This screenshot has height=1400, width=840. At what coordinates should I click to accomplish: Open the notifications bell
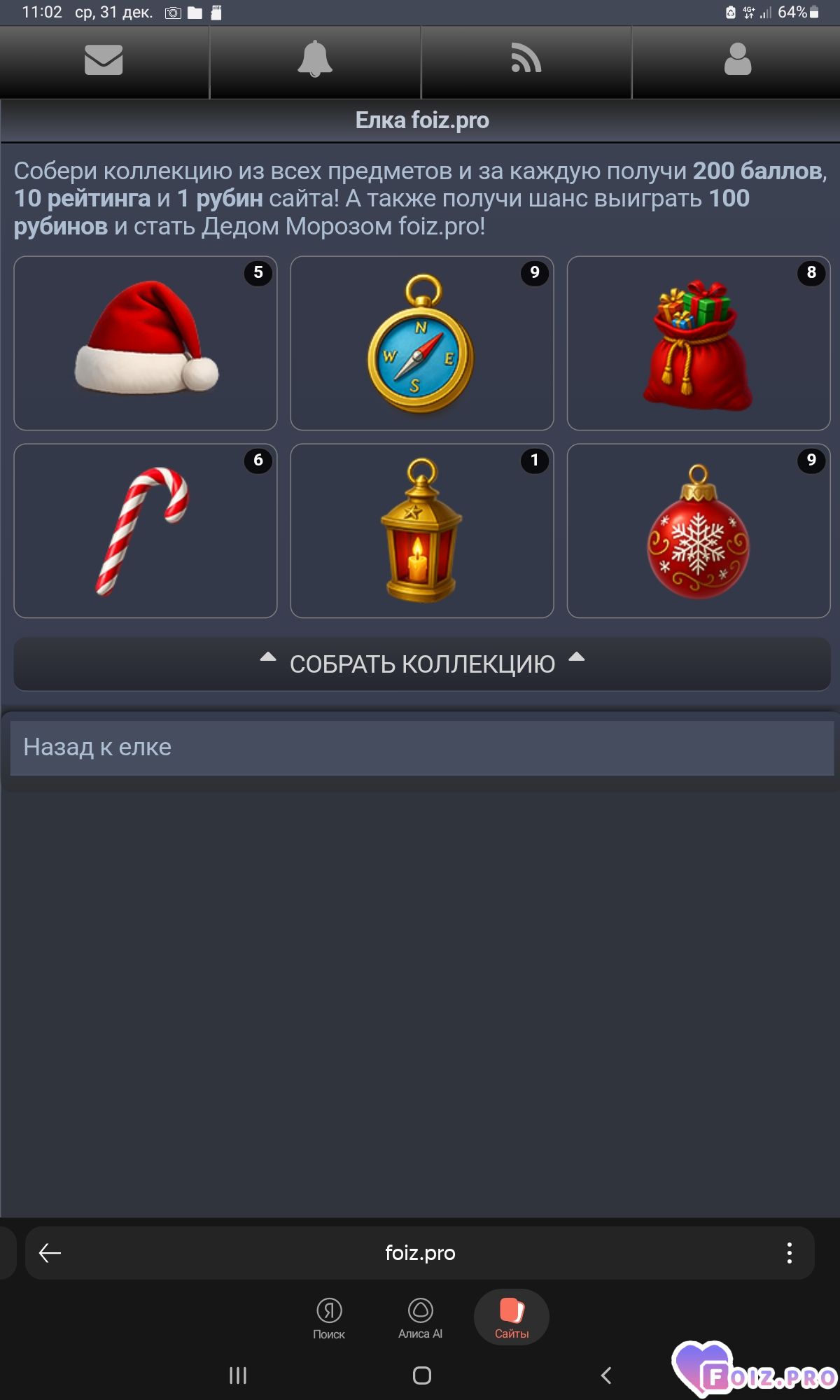coord(315,60)
